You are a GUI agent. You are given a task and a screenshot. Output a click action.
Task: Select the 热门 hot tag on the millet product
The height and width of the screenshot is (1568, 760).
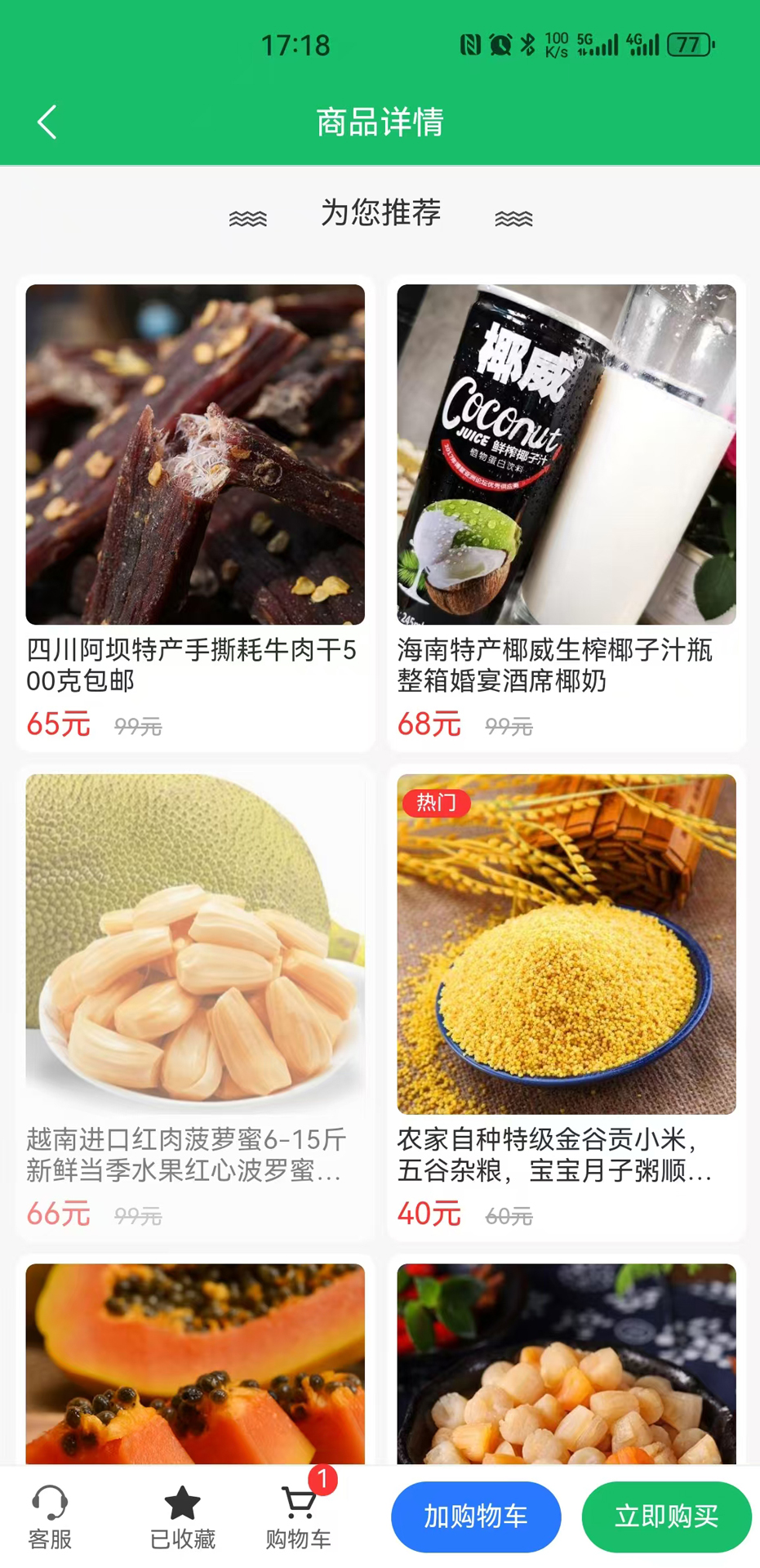click(x=436, y=804)
